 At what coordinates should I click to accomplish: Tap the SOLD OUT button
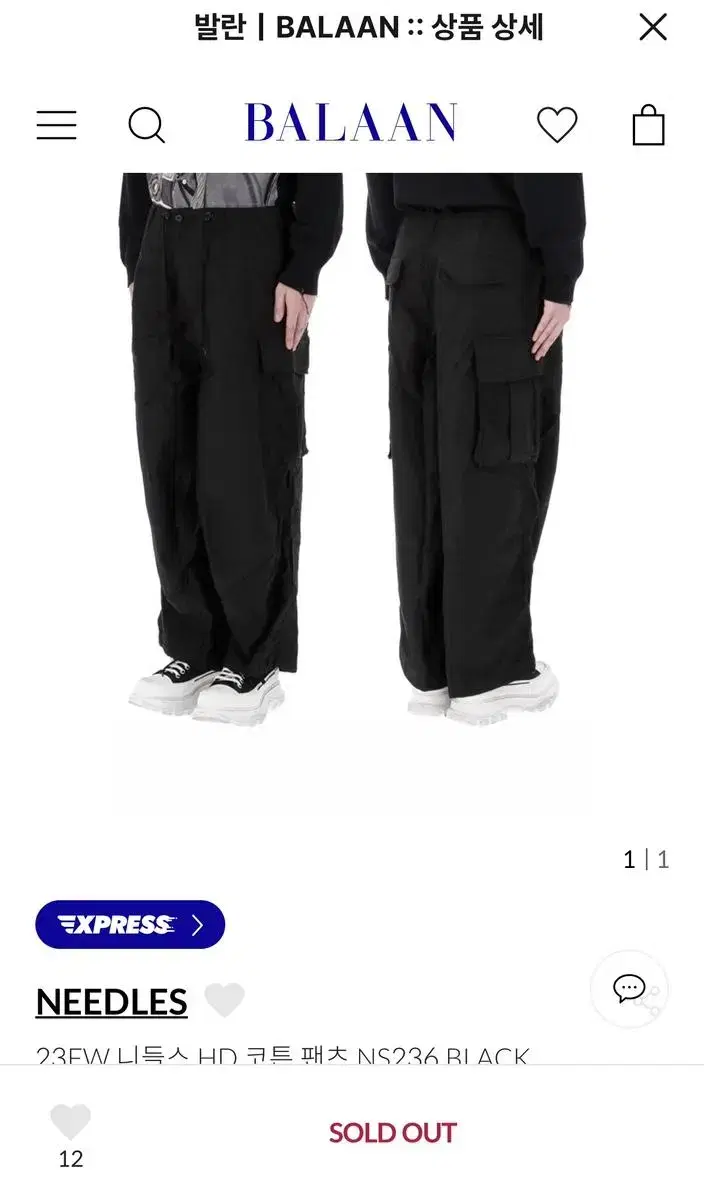click(x=393, y=1133)
